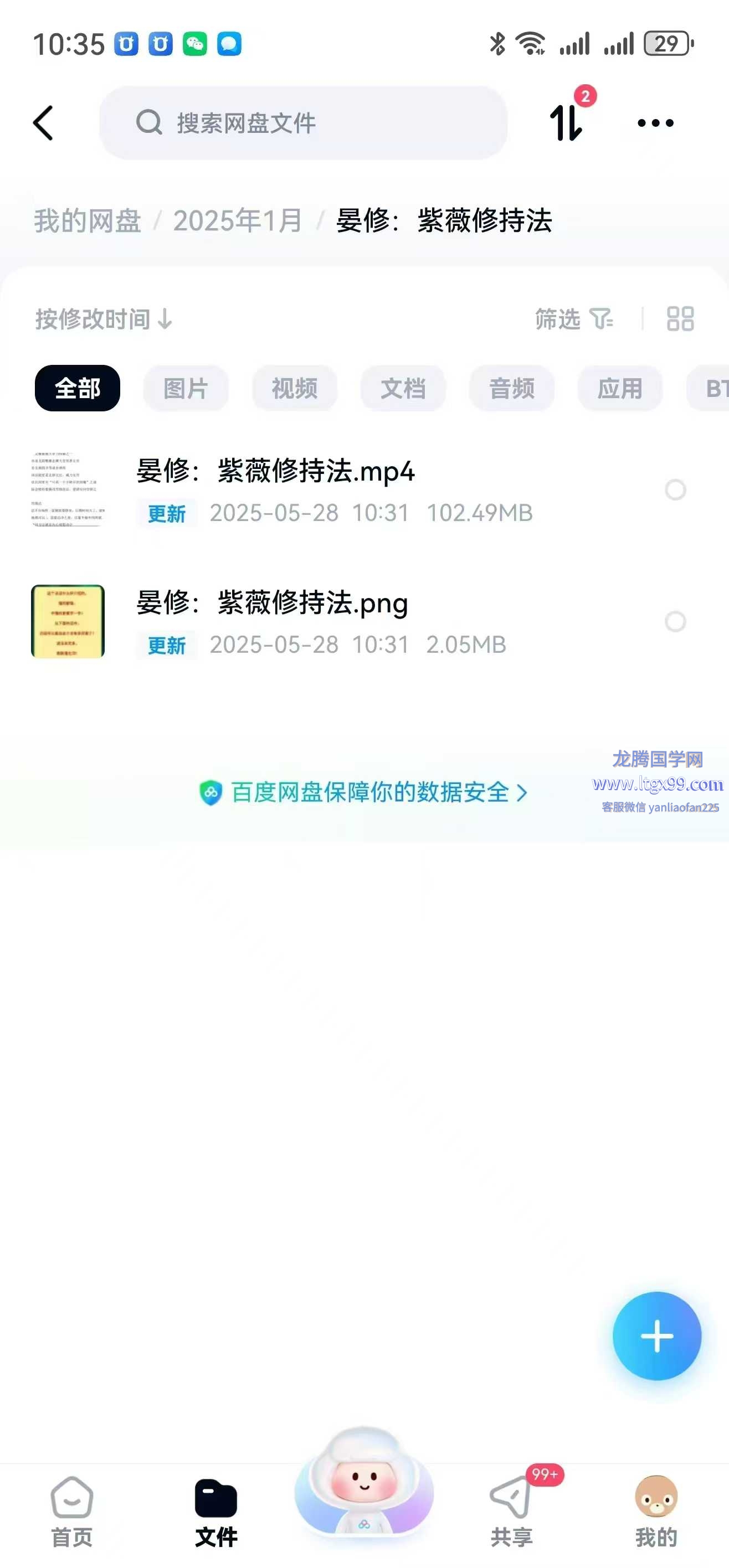Switch to the 共享 tab

point(511,1512)
